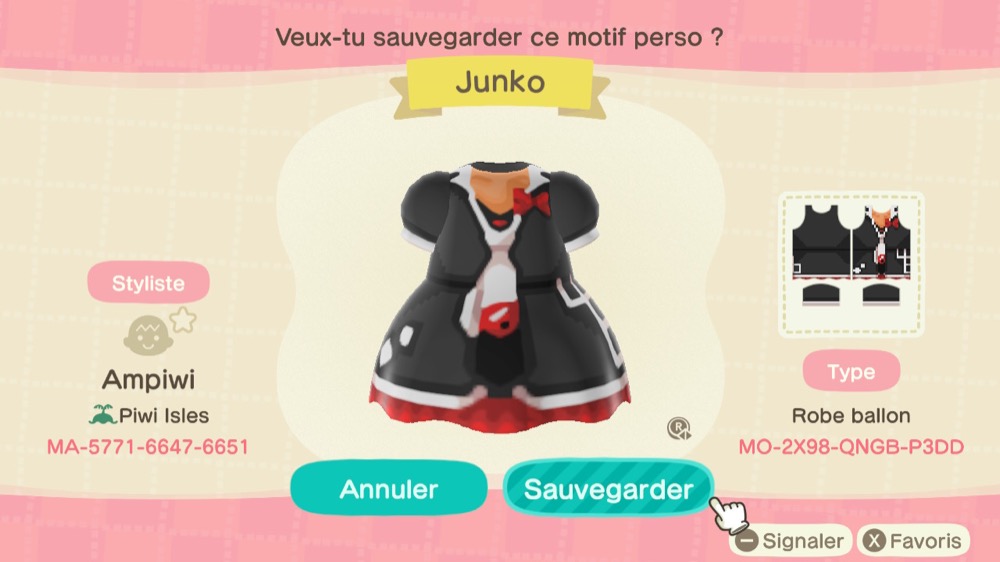Rotate the dress preview
The width and height of the screenshot is (1000, 562).
(679, 428)
